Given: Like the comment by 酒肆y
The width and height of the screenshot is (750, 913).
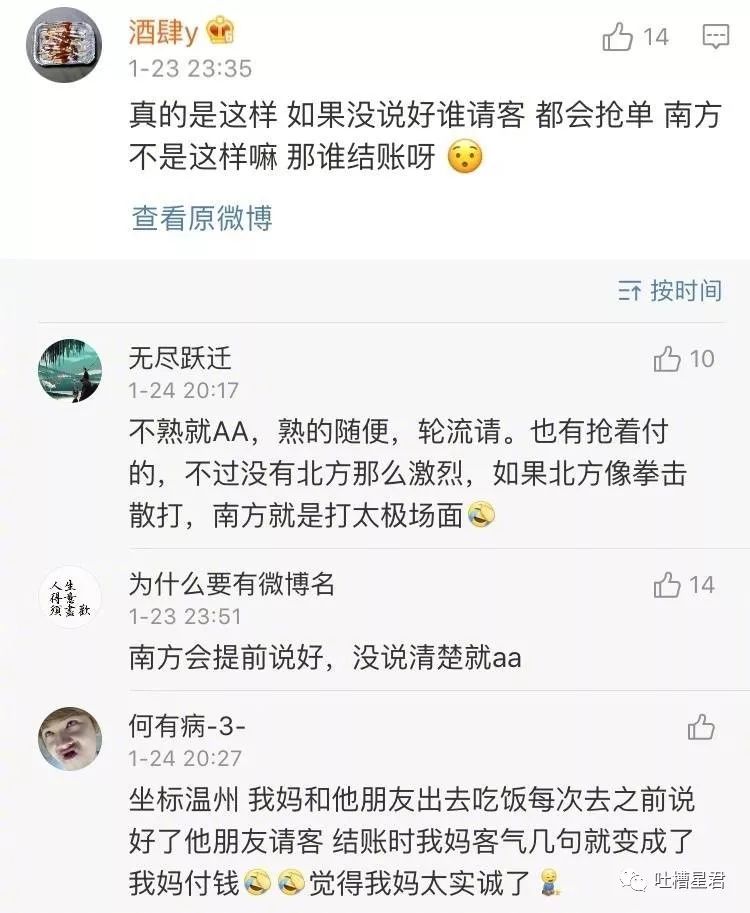Looking at the screenshot, I should point(619,37).
